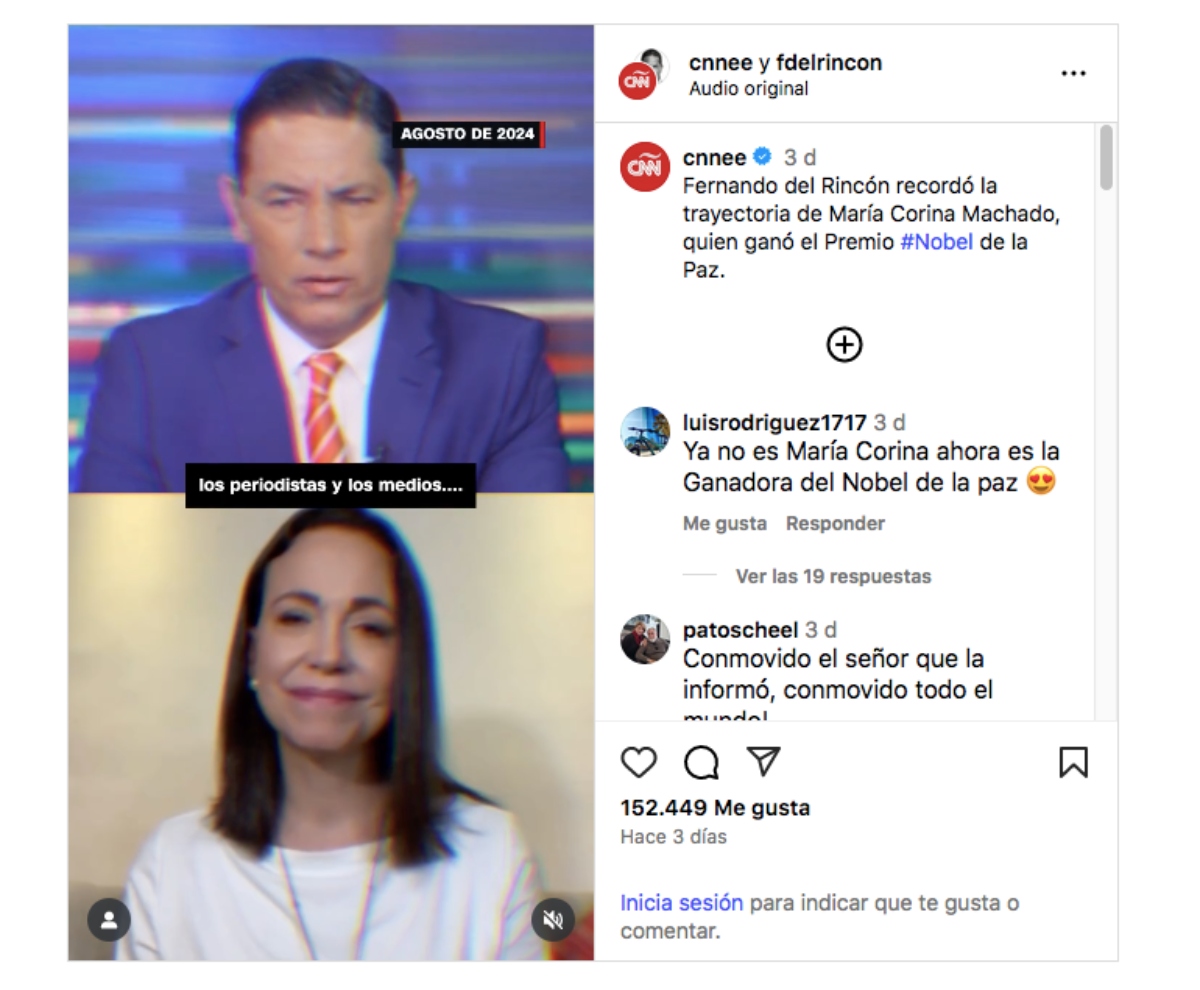View patoscheel's profile

point(740,630)
